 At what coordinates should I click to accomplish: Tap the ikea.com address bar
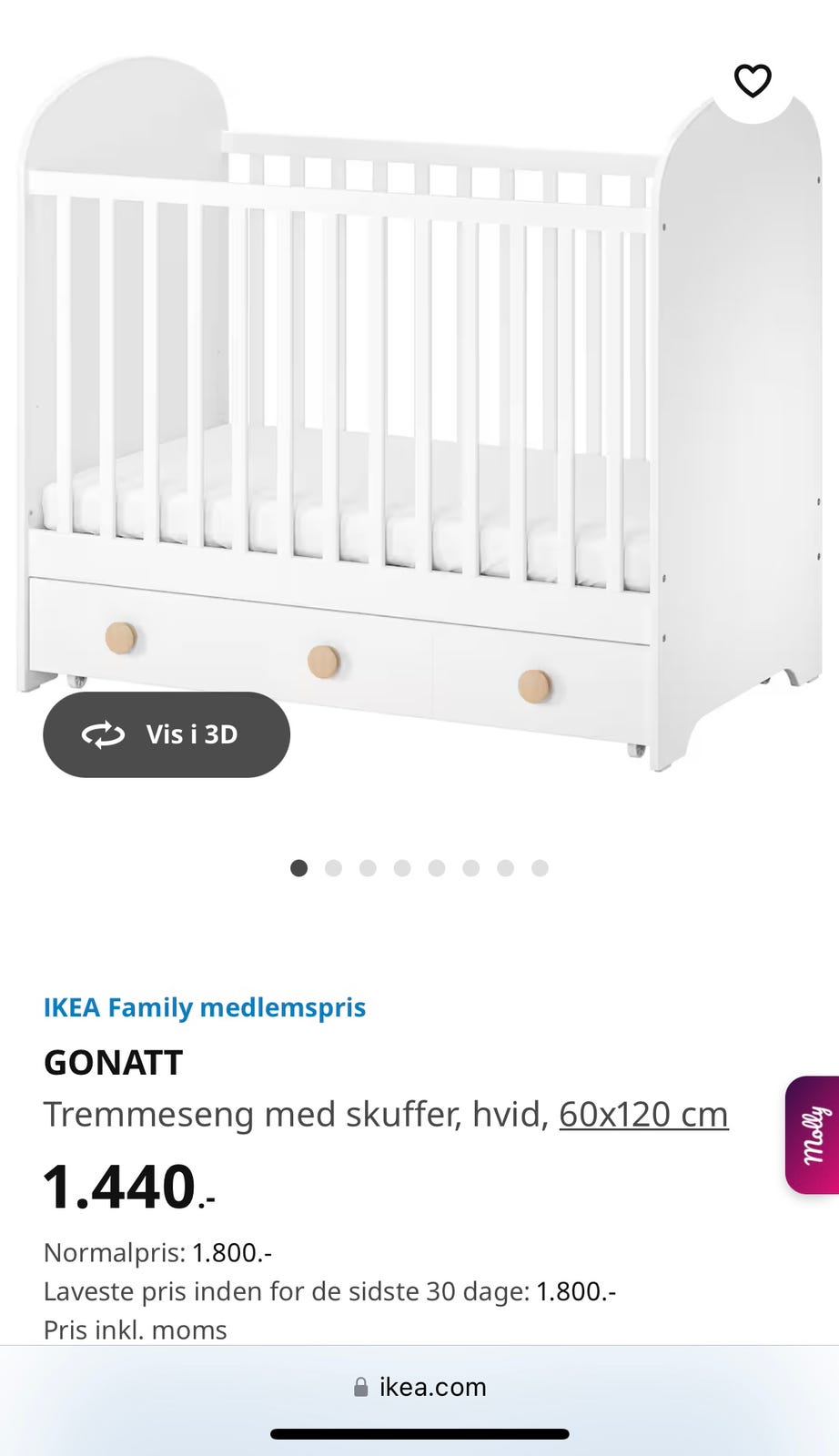click(419, 1387)
